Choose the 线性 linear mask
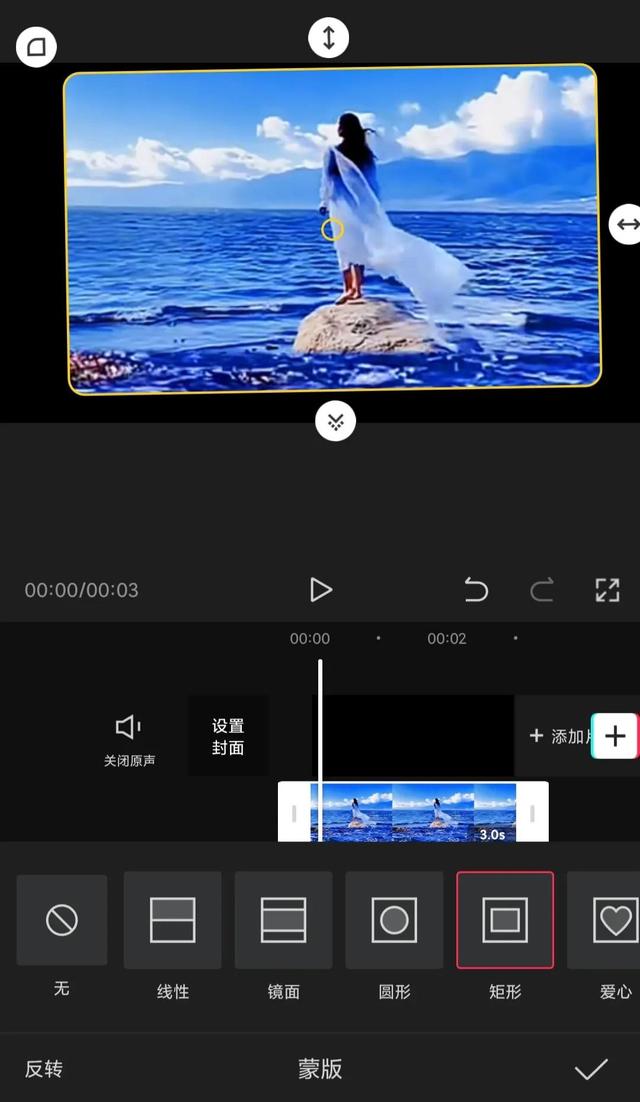The image size is (640, 1102). pos(173,920)
